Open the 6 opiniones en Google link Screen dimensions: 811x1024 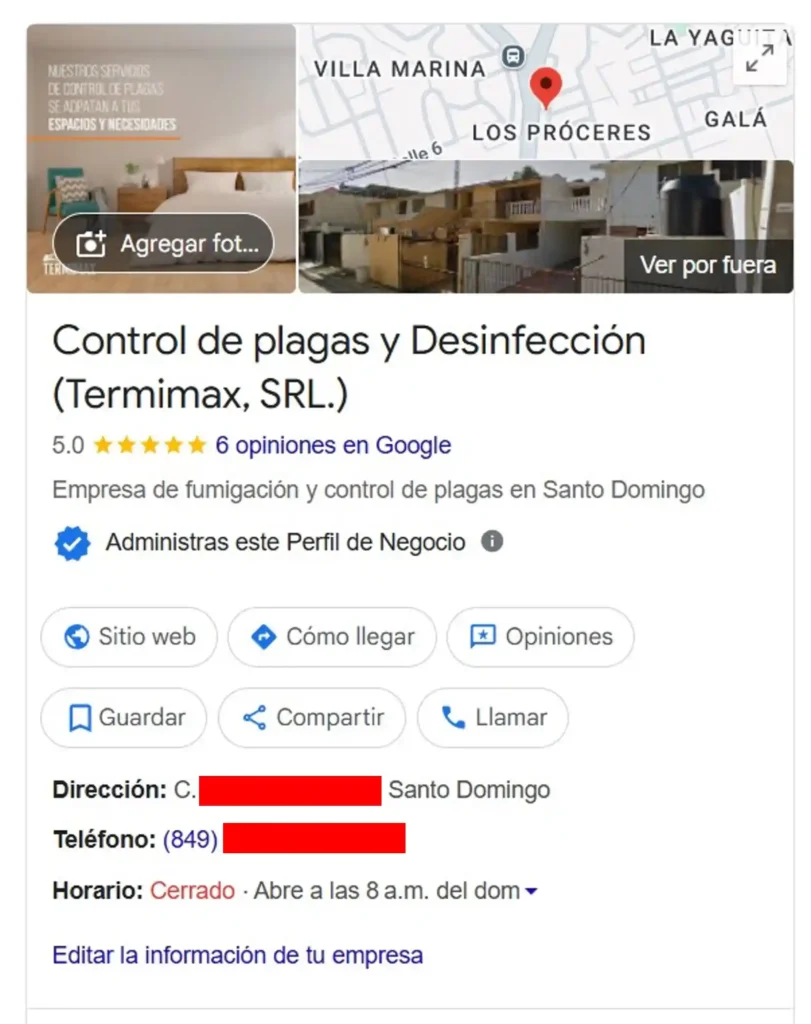333,445
